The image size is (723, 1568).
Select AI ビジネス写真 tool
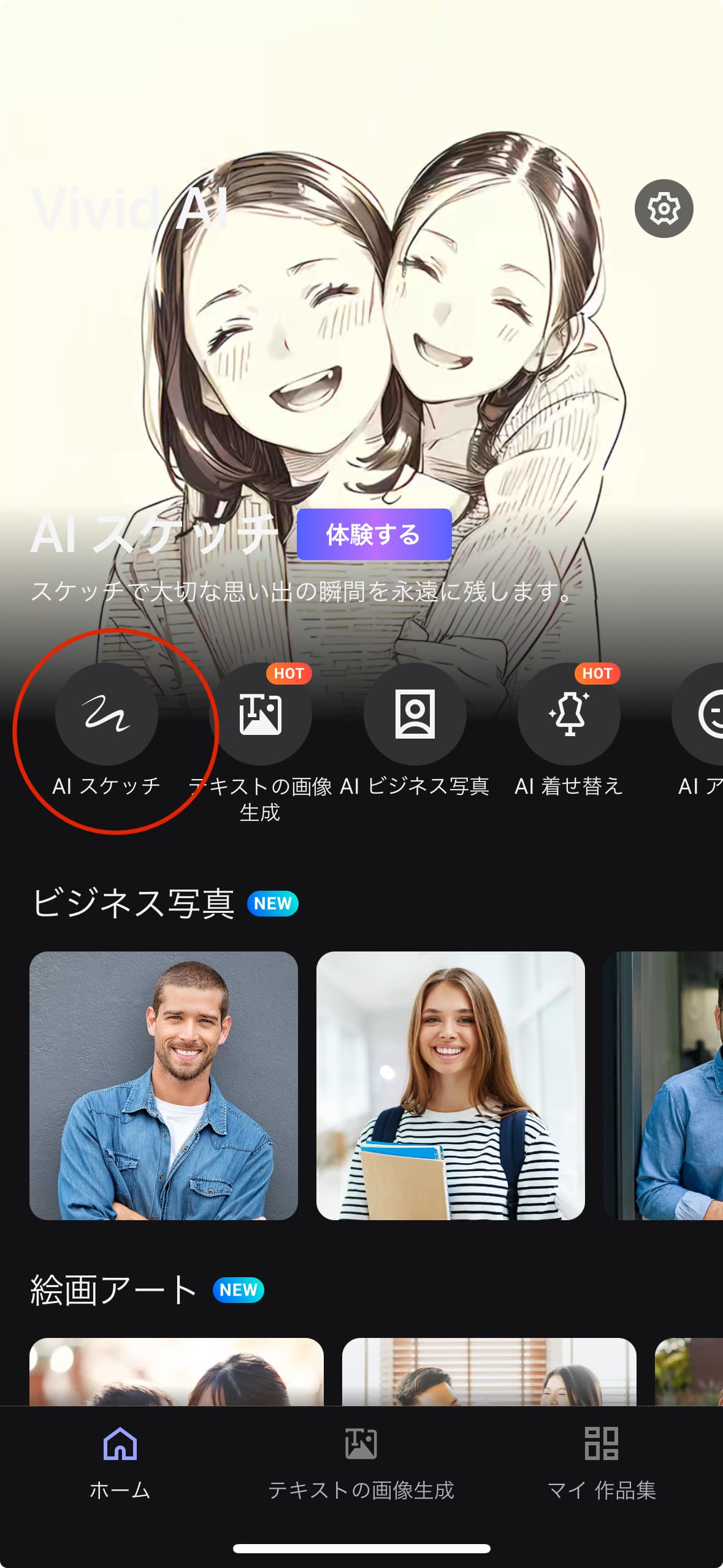pos(415,714)
